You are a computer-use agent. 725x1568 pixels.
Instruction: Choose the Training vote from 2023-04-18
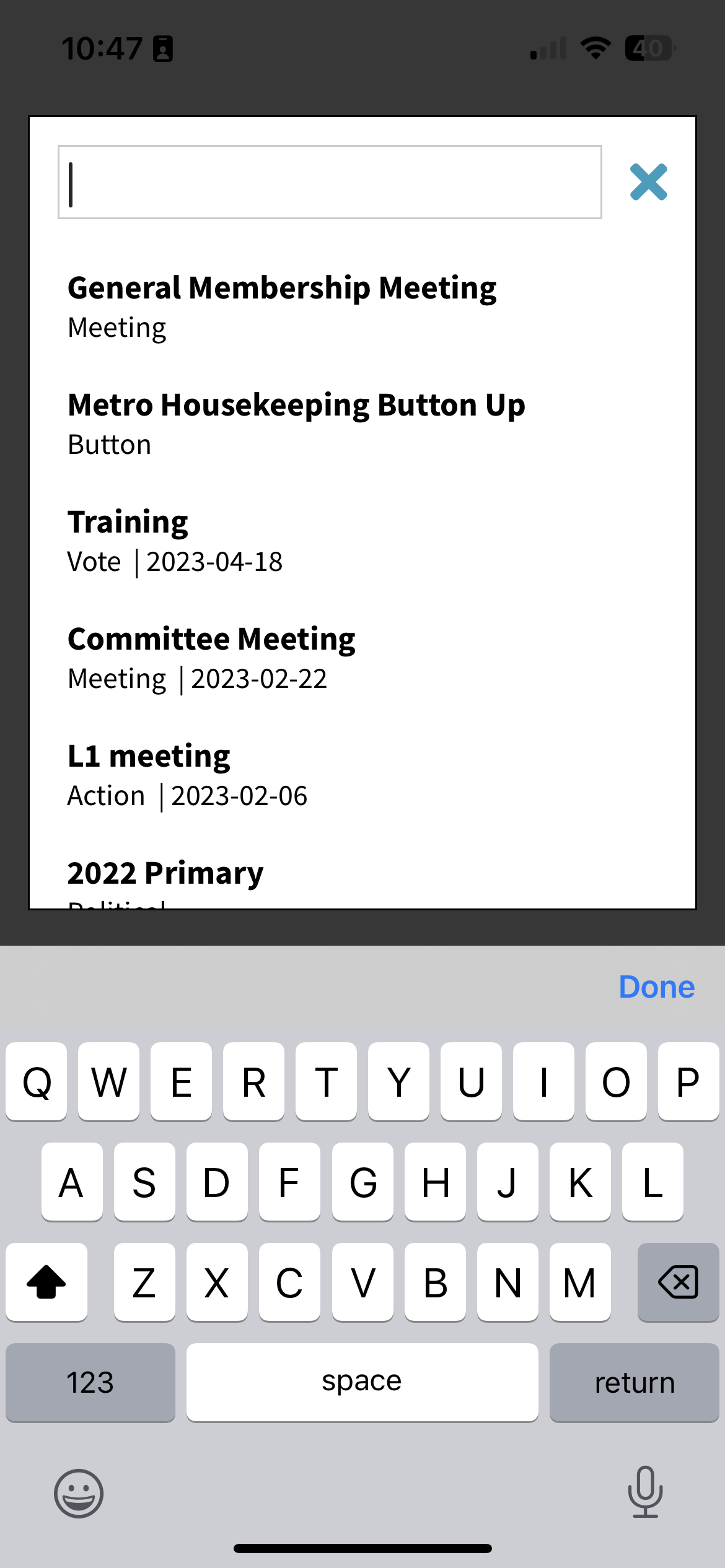pyautogui.click(x=175, y=541)
